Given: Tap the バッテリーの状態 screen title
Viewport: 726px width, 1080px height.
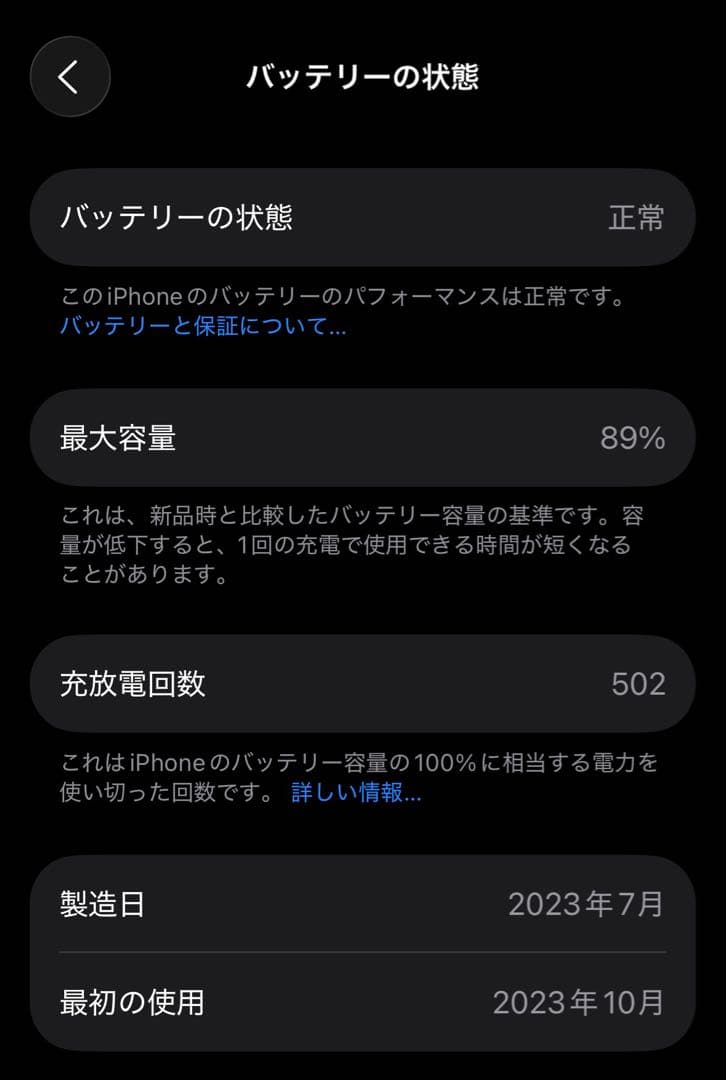Looking at the screenshot, I should (x=363, y=77).
